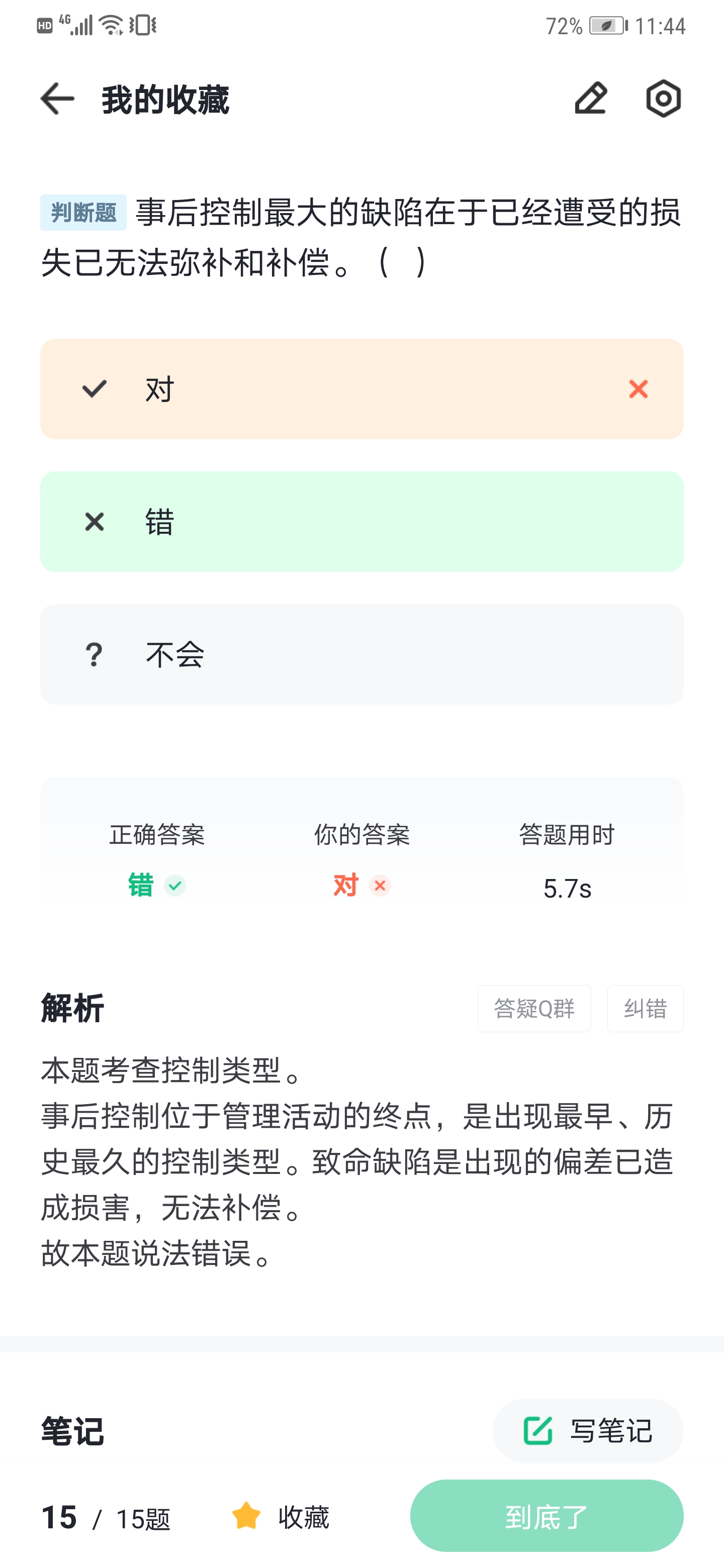Report an error via 纠错
Viewport: 724px width, 1568px height.
point(645,1009)
